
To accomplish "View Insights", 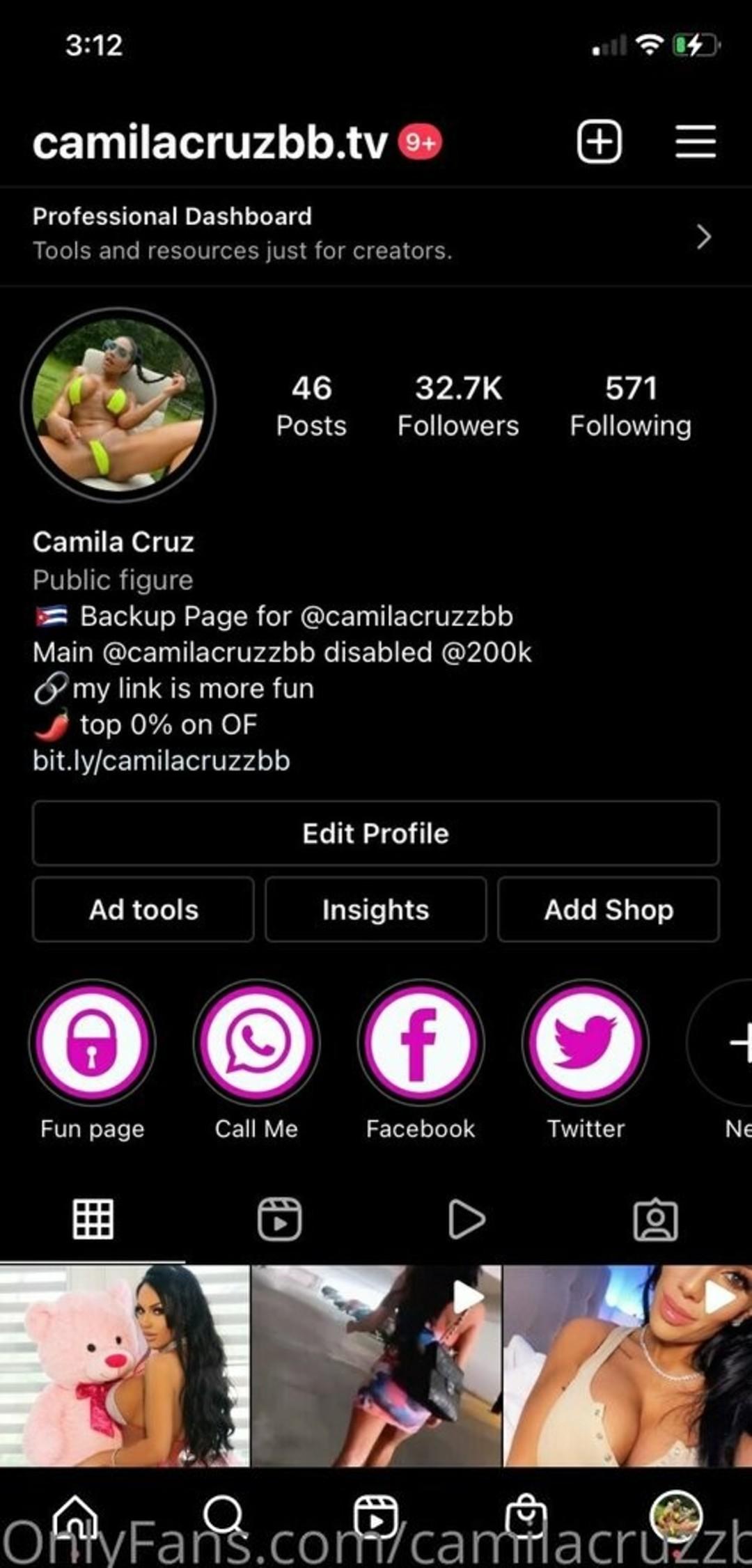I will point(376,910).
